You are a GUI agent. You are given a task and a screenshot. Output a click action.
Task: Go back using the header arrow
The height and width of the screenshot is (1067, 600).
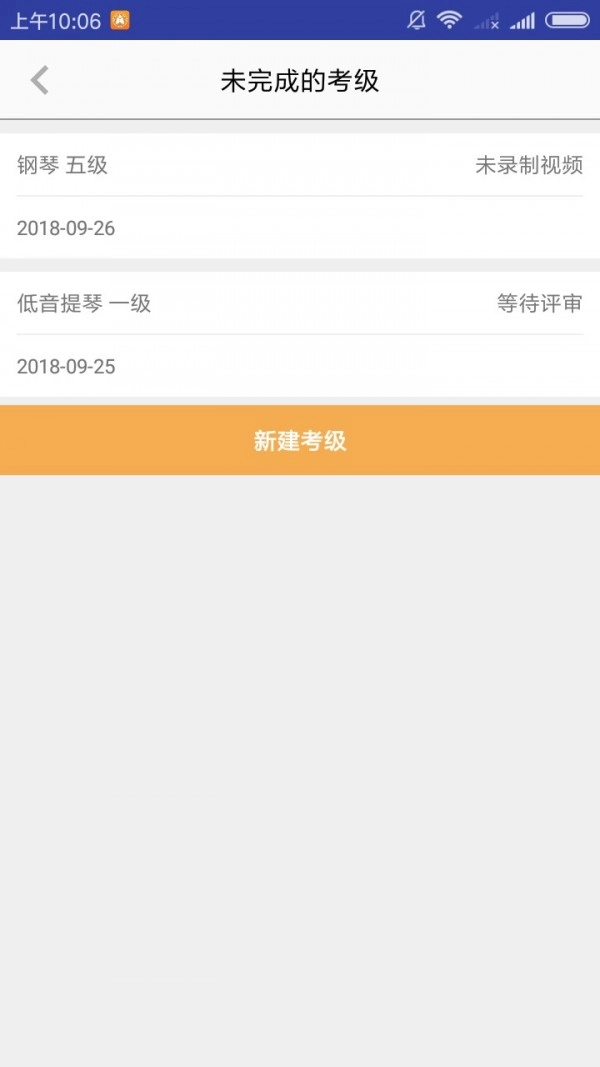[x=40, y=80]
